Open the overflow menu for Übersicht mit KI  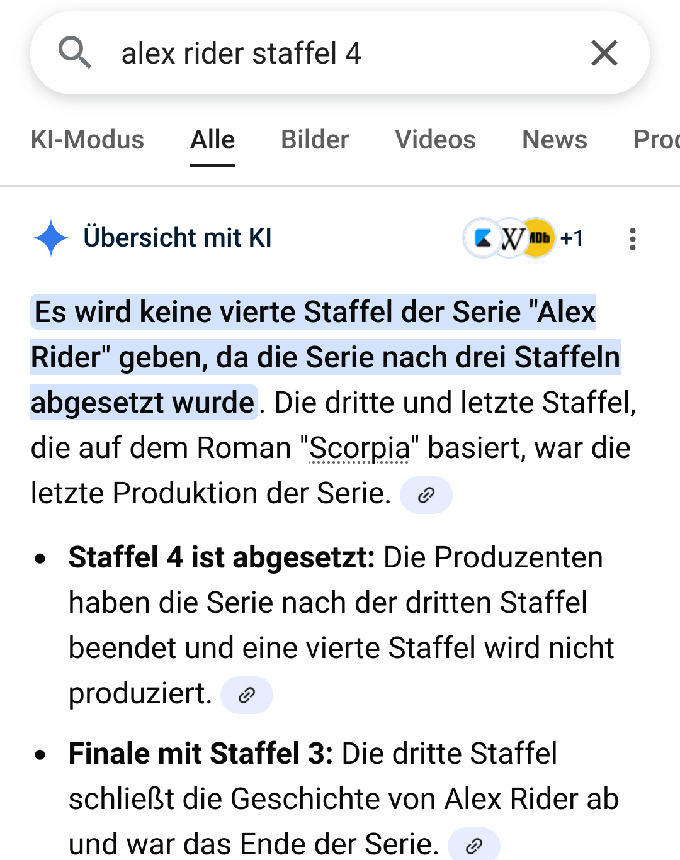click(x=632, y=239)
